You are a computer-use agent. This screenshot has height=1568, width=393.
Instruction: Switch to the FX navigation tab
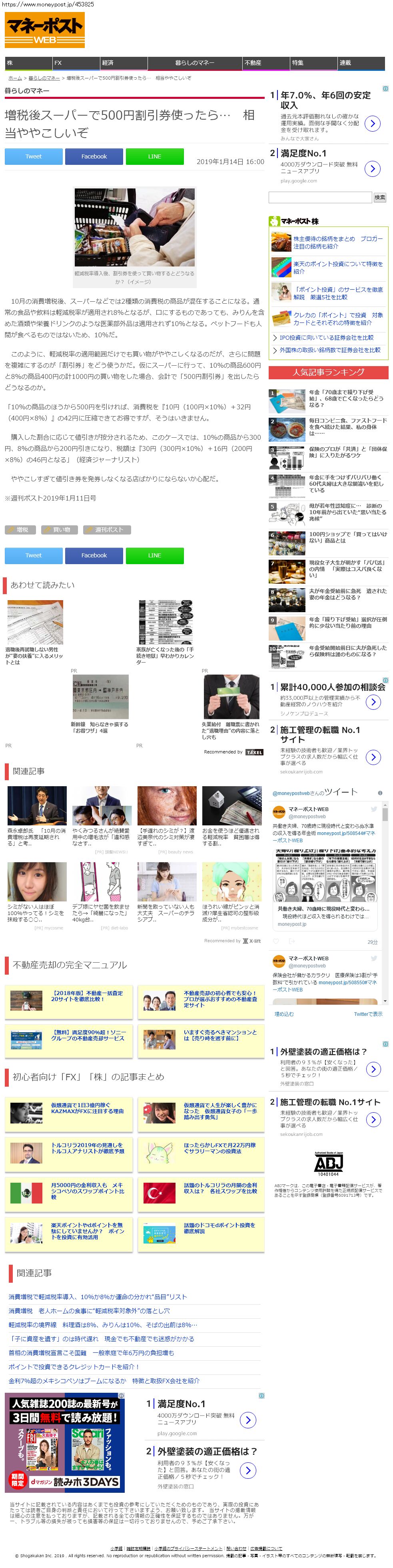76,63
